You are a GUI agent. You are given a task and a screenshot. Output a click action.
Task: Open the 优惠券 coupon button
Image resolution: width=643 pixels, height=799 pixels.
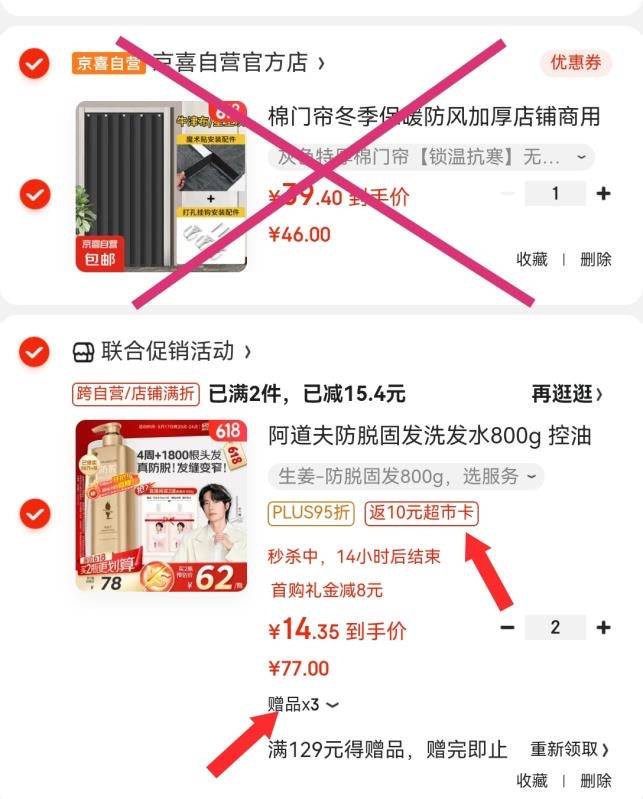[x=576, y=62]
